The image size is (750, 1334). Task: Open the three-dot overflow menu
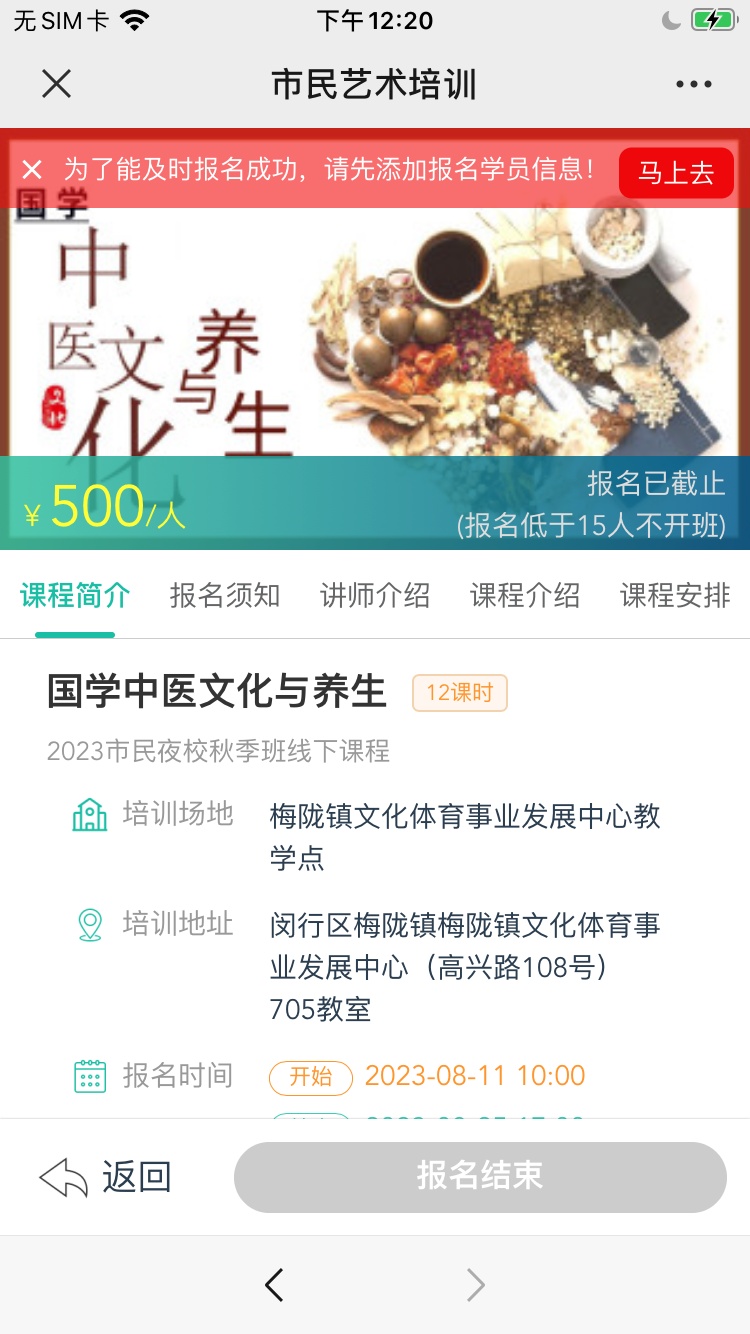[693, 85]
